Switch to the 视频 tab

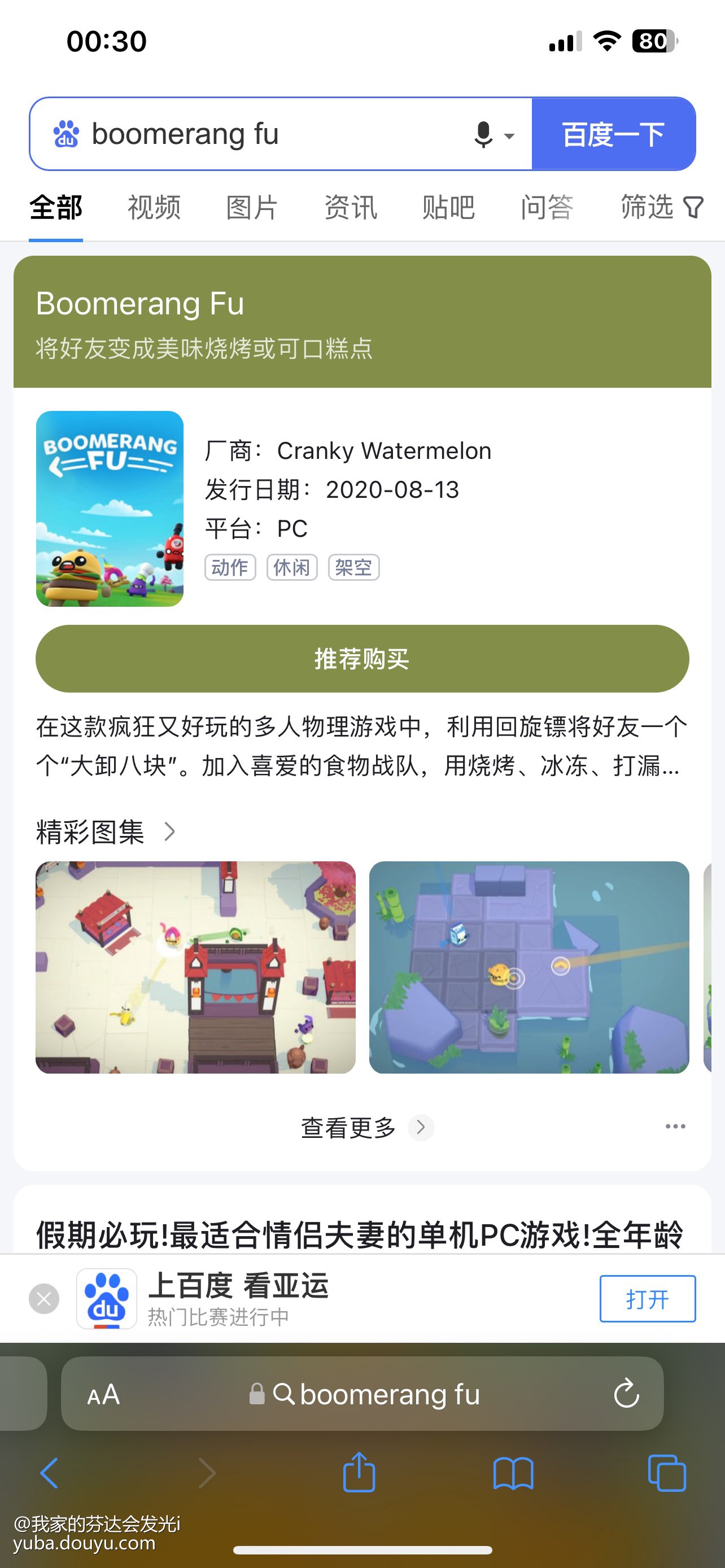[x=154, y=208]
